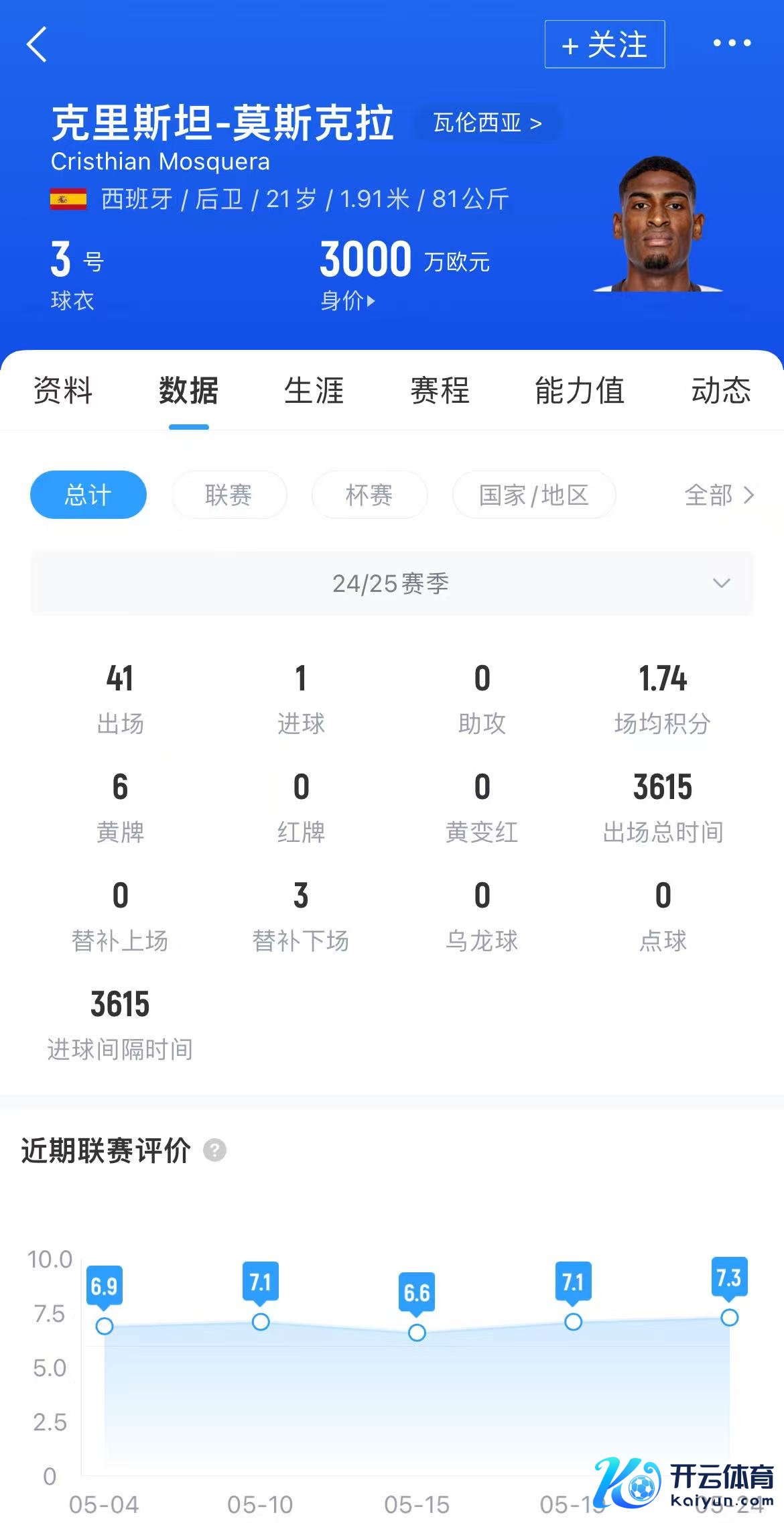Filter stats by 国家/地区
Screen dimensions: 784x1523
click(533, 495)
